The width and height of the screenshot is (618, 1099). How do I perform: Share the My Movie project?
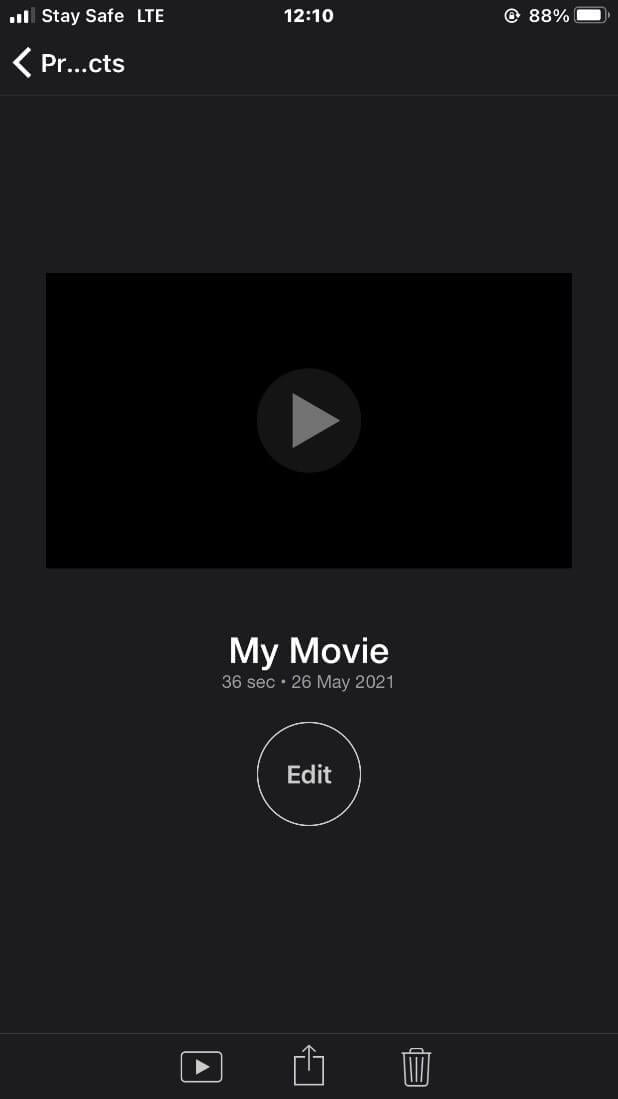click(309, 1065)
